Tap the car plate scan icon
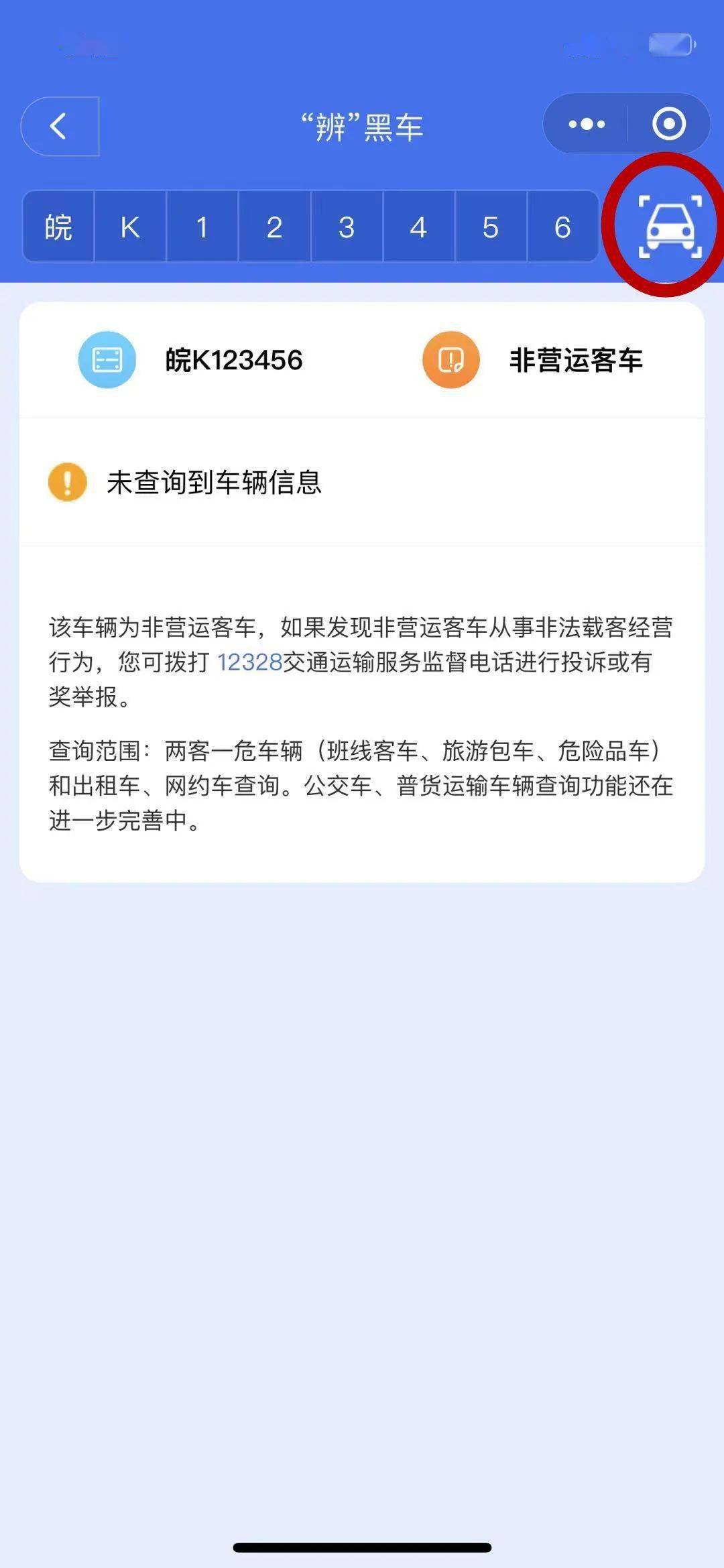 pos(670,226)
